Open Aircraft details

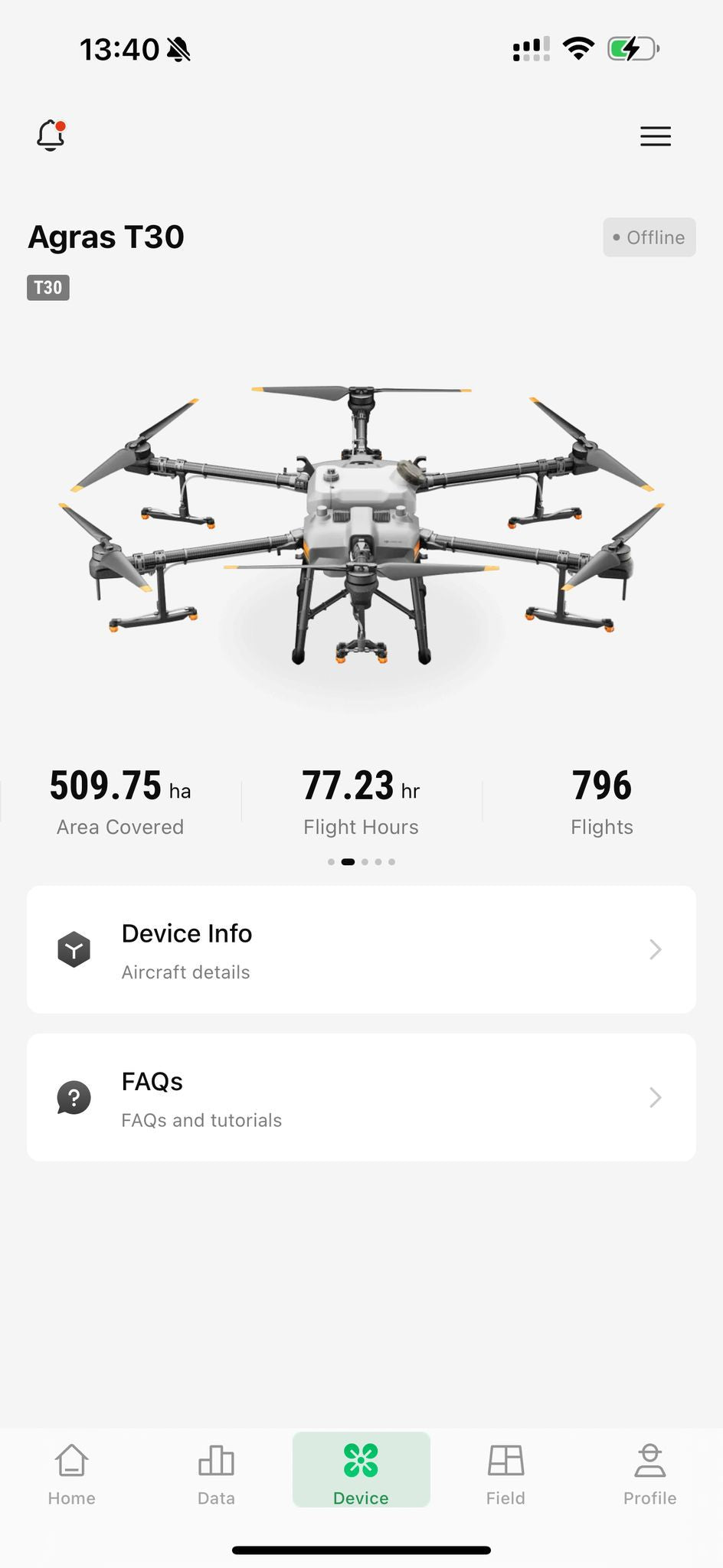(185, 972)
